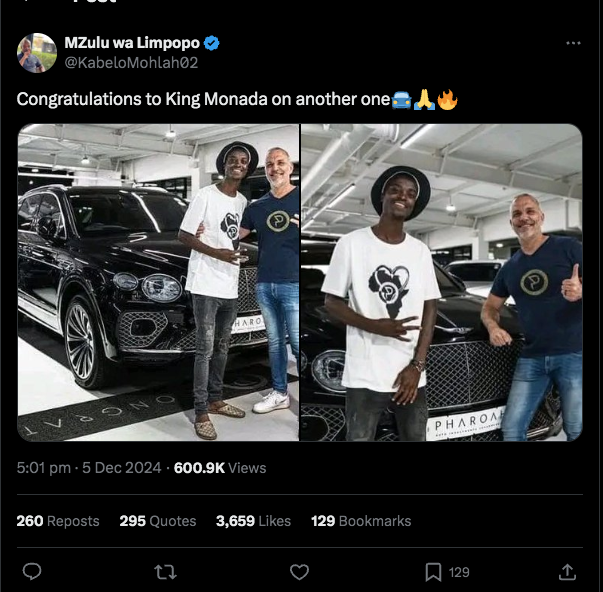Repost this post
Screen dimensions: 603x592
166,572
